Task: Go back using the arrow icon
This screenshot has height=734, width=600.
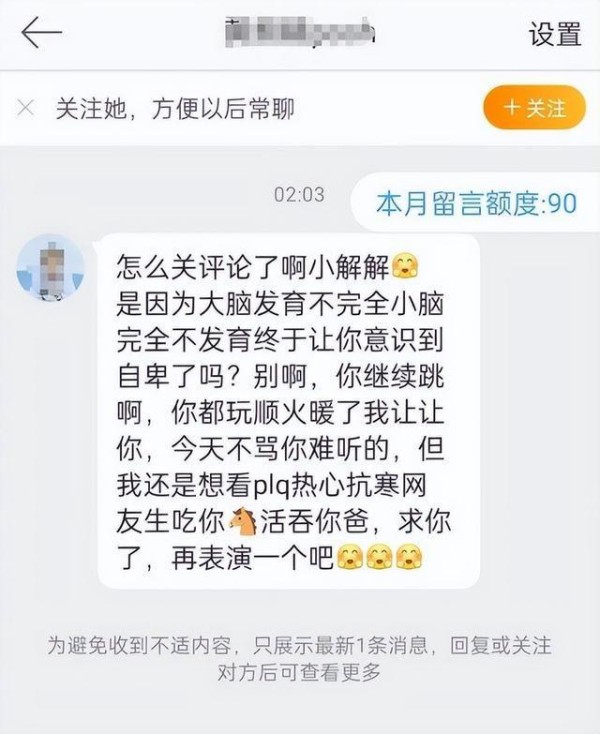Action: point(41,34)
